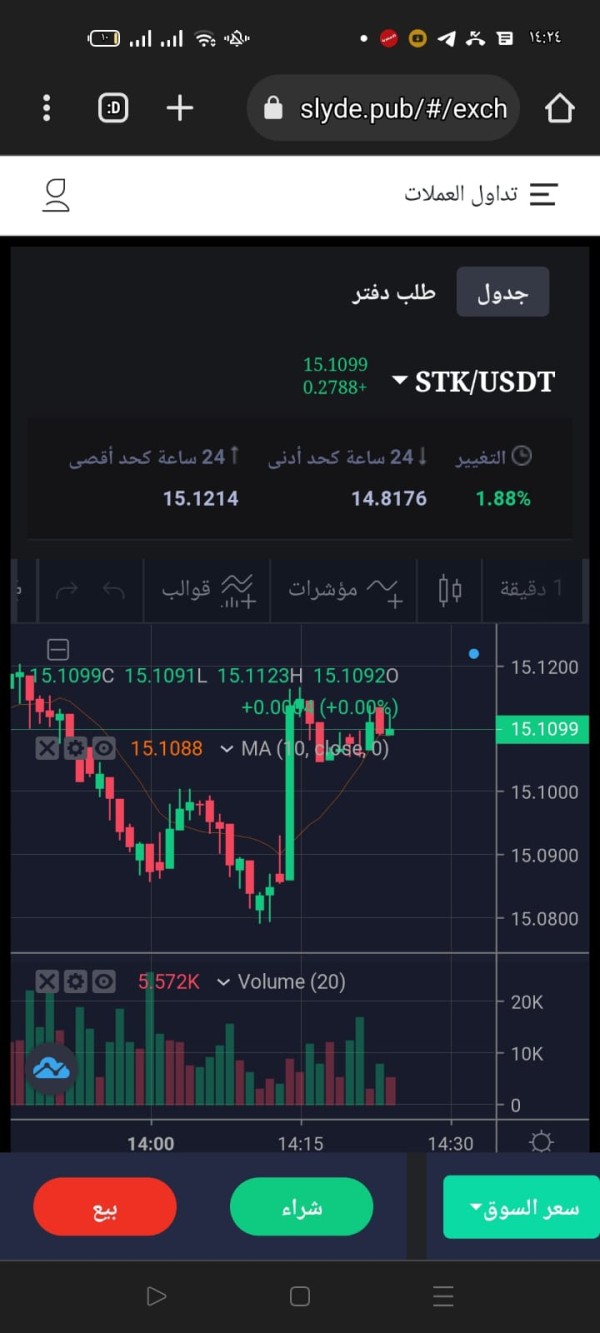Screen dimensions: 600x1333
Task: Open the قوالب templates menu
Action: click(x=209, y=589)
